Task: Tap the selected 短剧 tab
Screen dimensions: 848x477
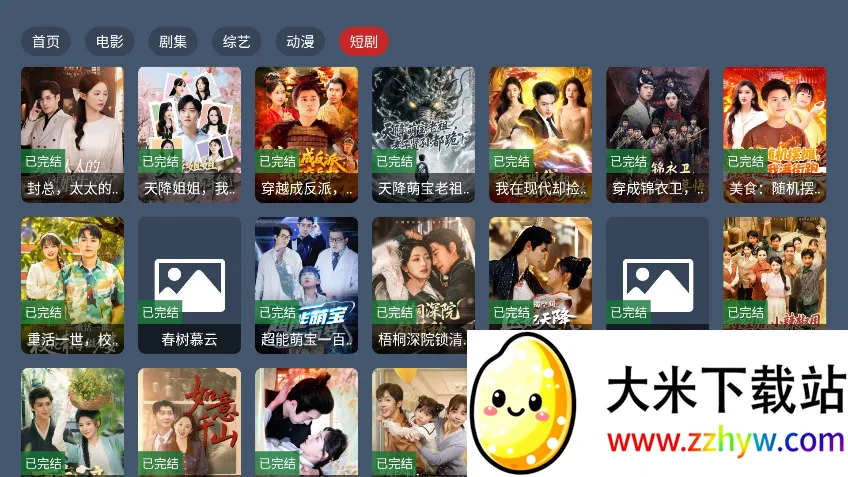Action: [x=364, y=41]
